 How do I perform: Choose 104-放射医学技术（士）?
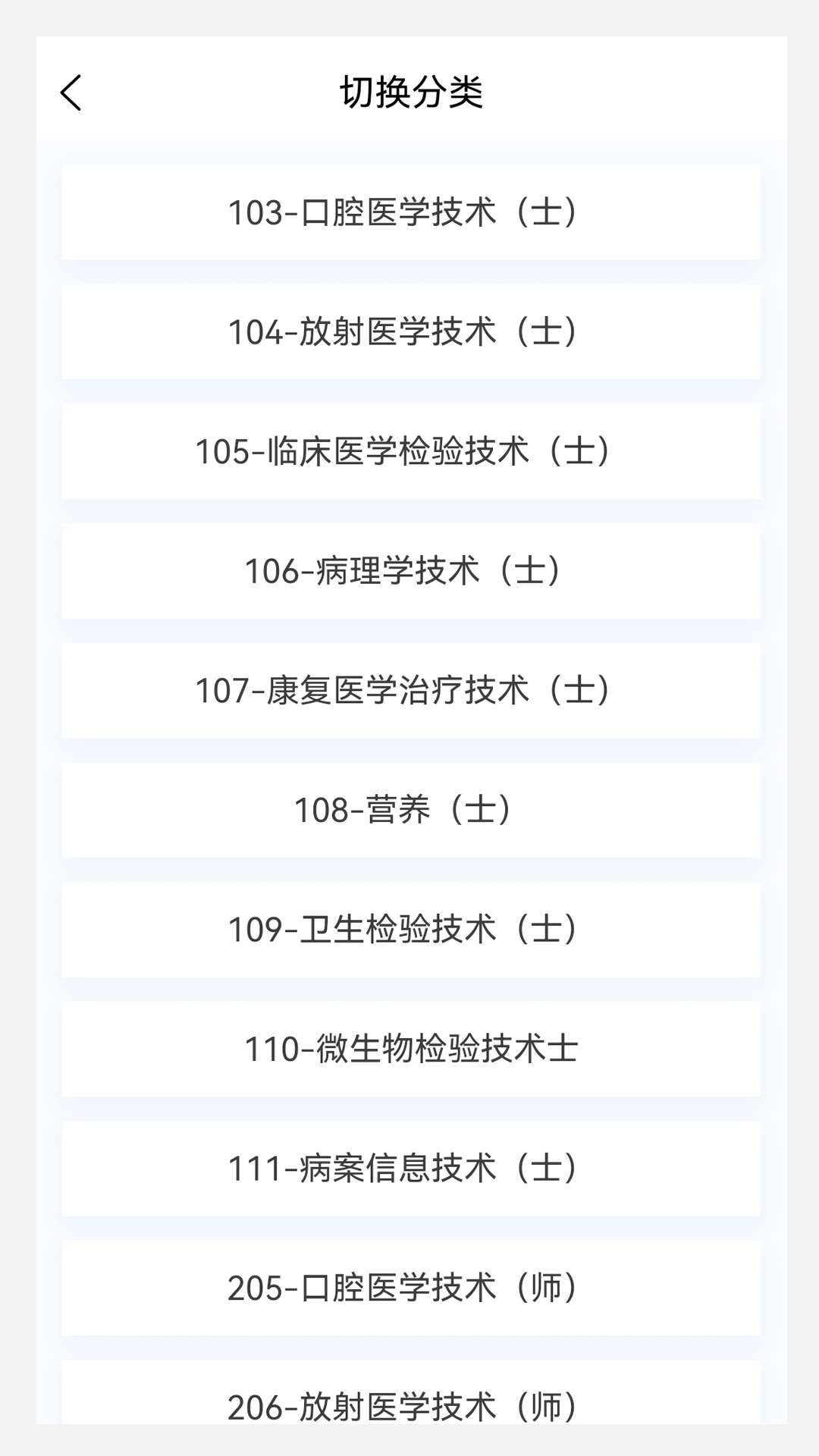click(x=409, y=331)
